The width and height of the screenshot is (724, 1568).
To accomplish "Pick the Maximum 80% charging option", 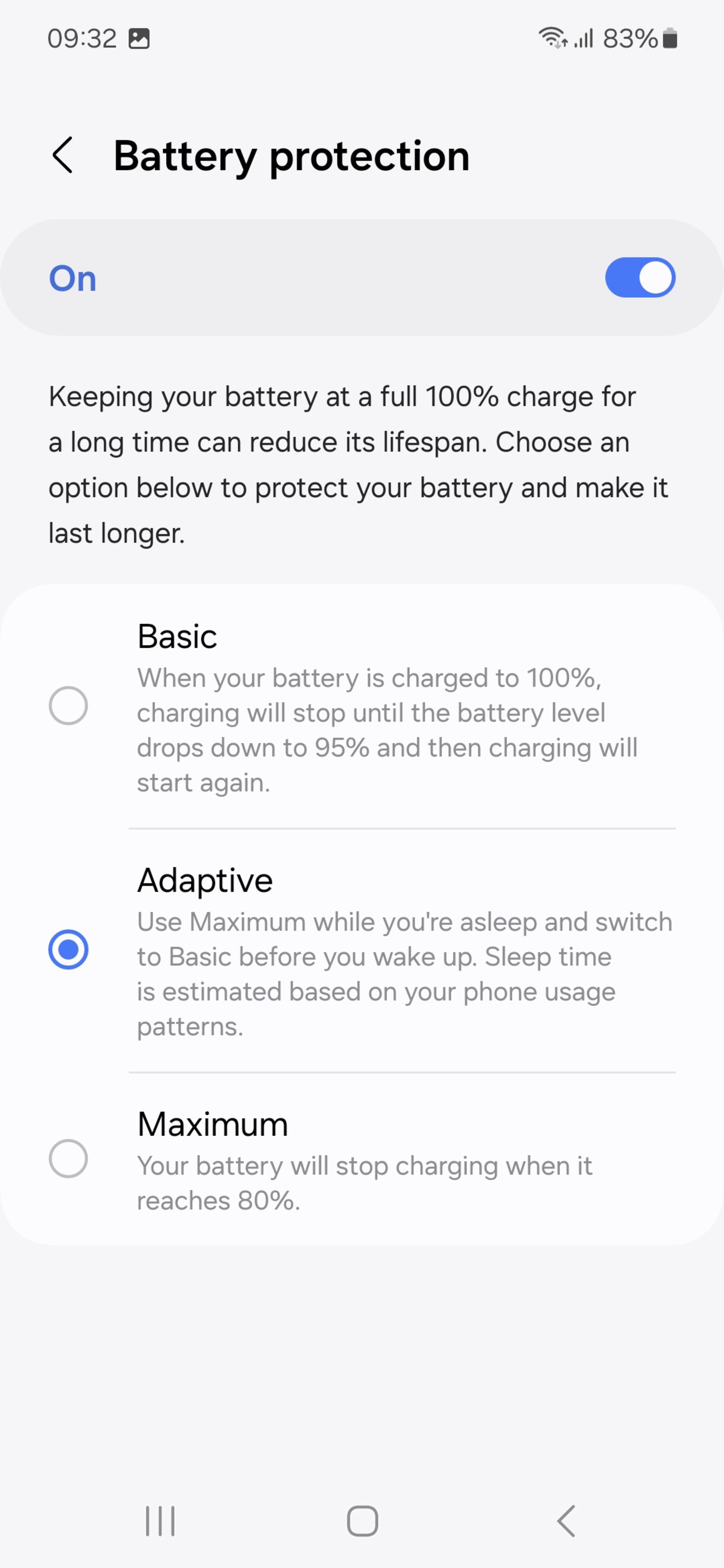I will 68,1158.
